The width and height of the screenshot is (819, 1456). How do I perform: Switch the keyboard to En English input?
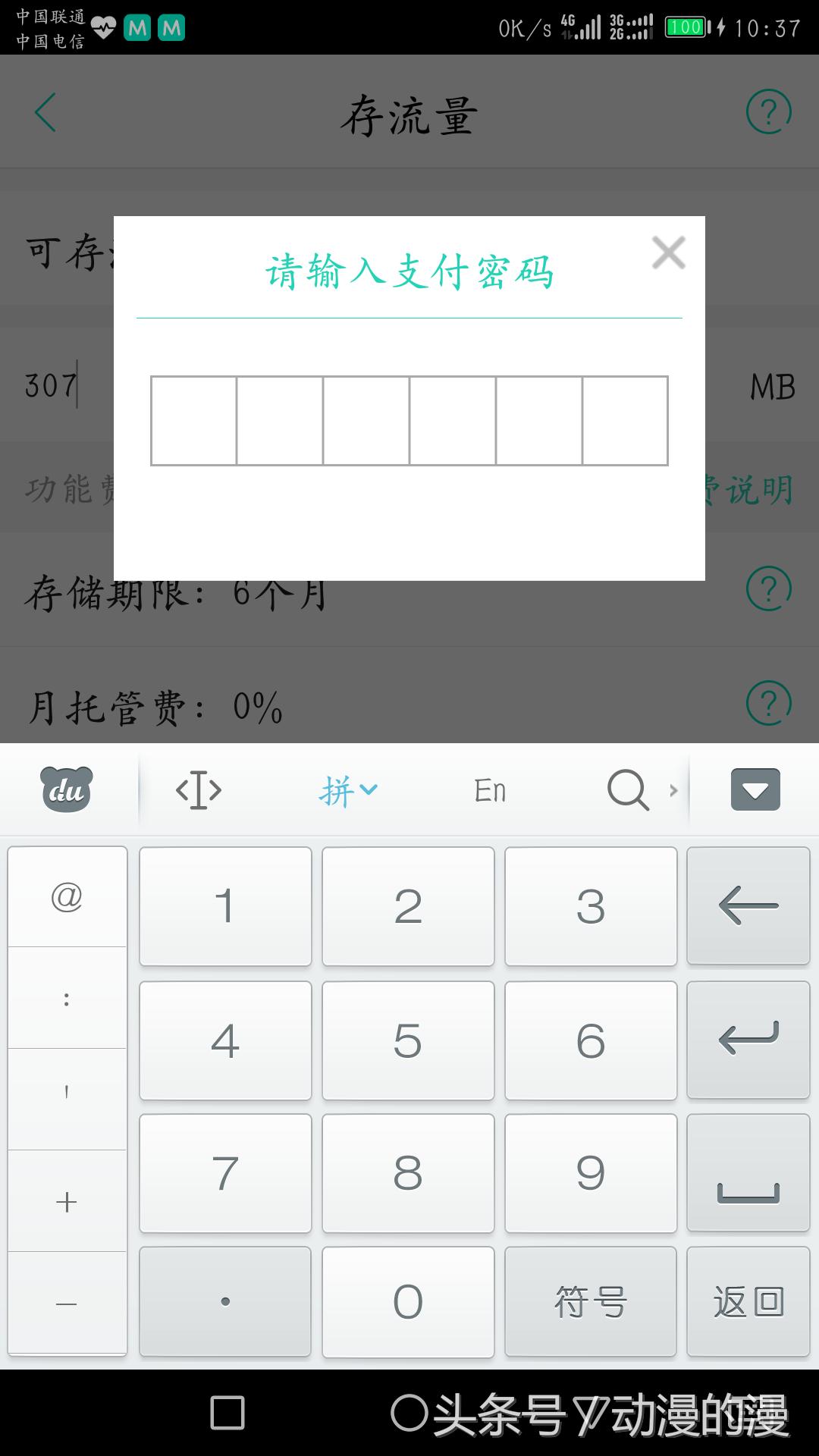(x=489, y=789)
